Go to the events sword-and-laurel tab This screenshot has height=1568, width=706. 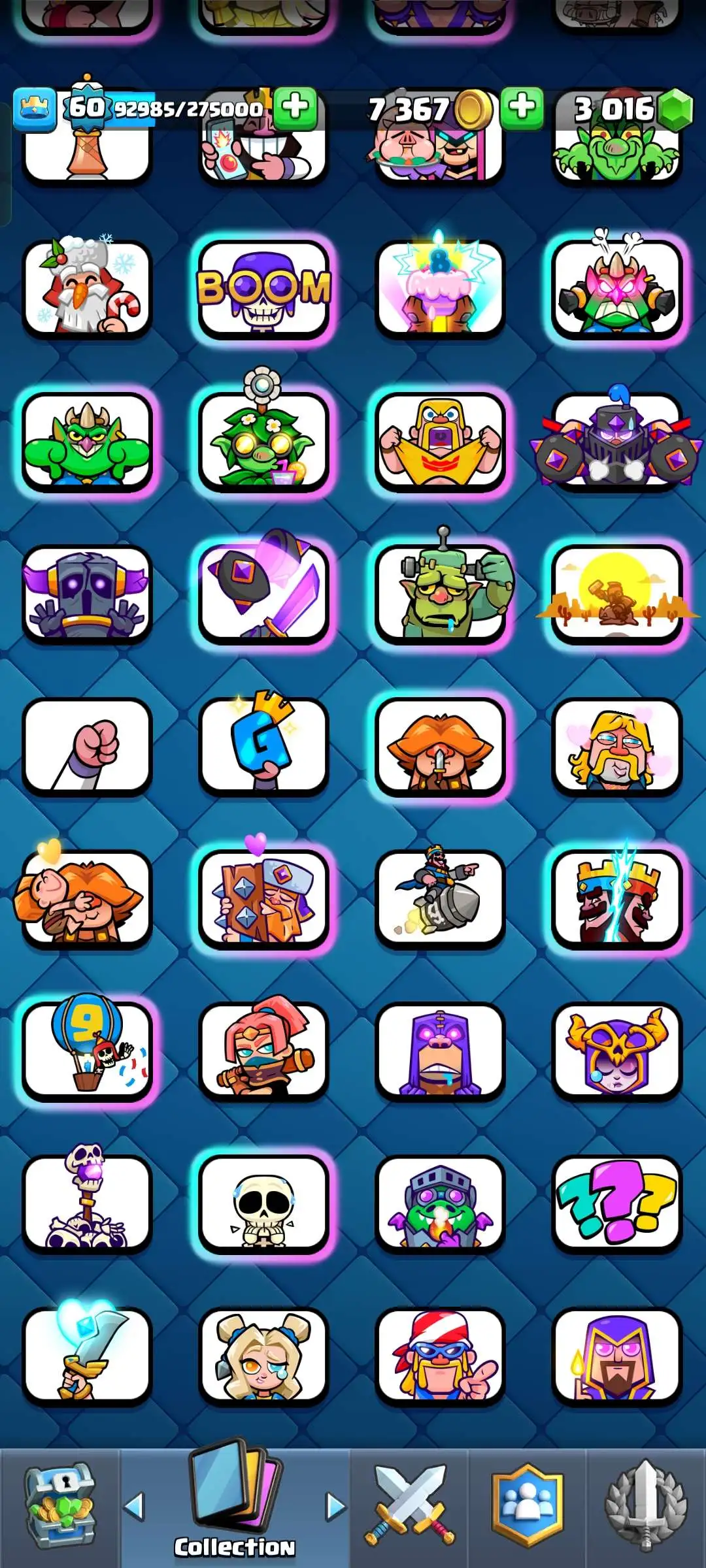pos(646,1506)
